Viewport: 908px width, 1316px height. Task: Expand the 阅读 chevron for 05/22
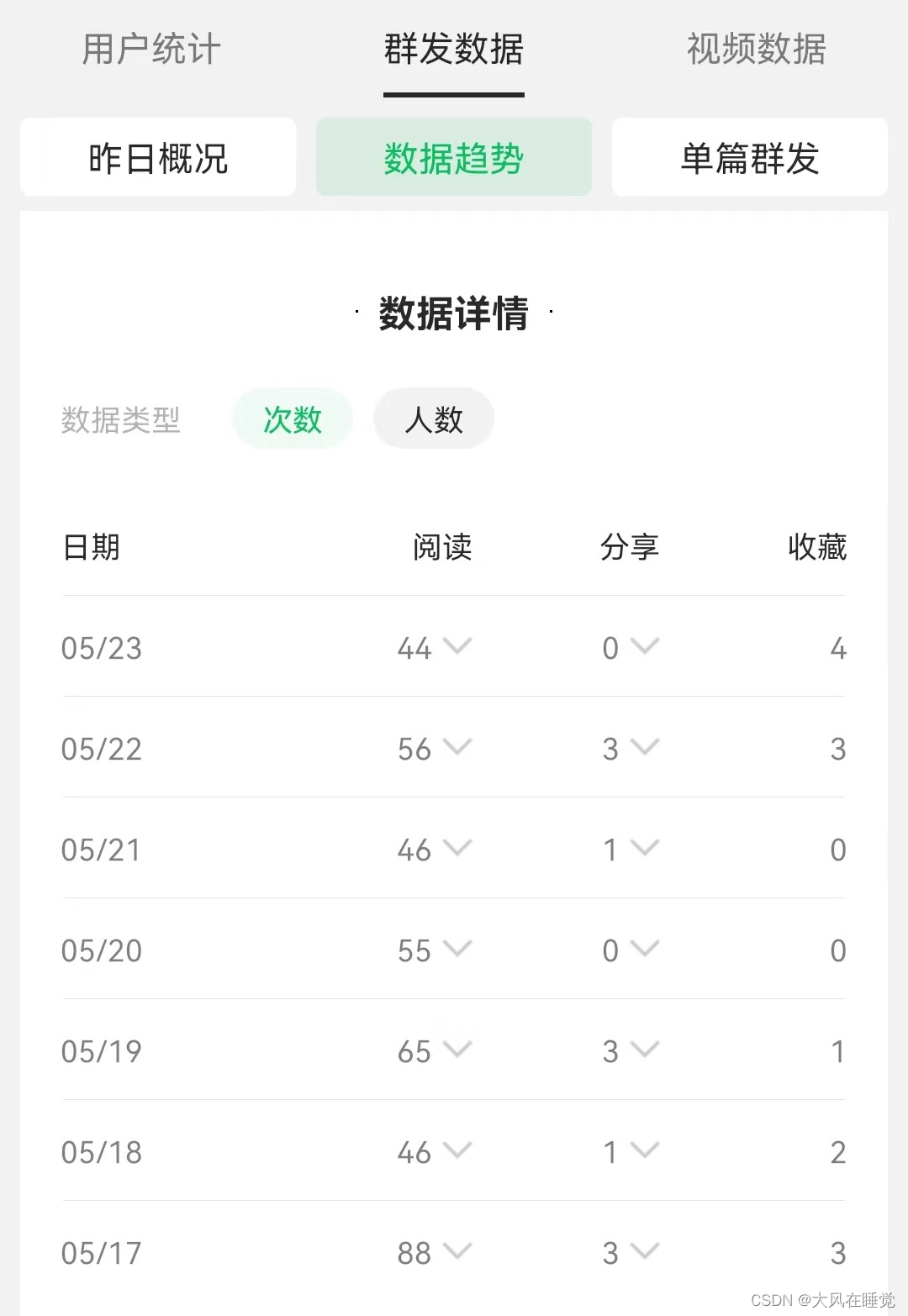[x=457, y=747]
